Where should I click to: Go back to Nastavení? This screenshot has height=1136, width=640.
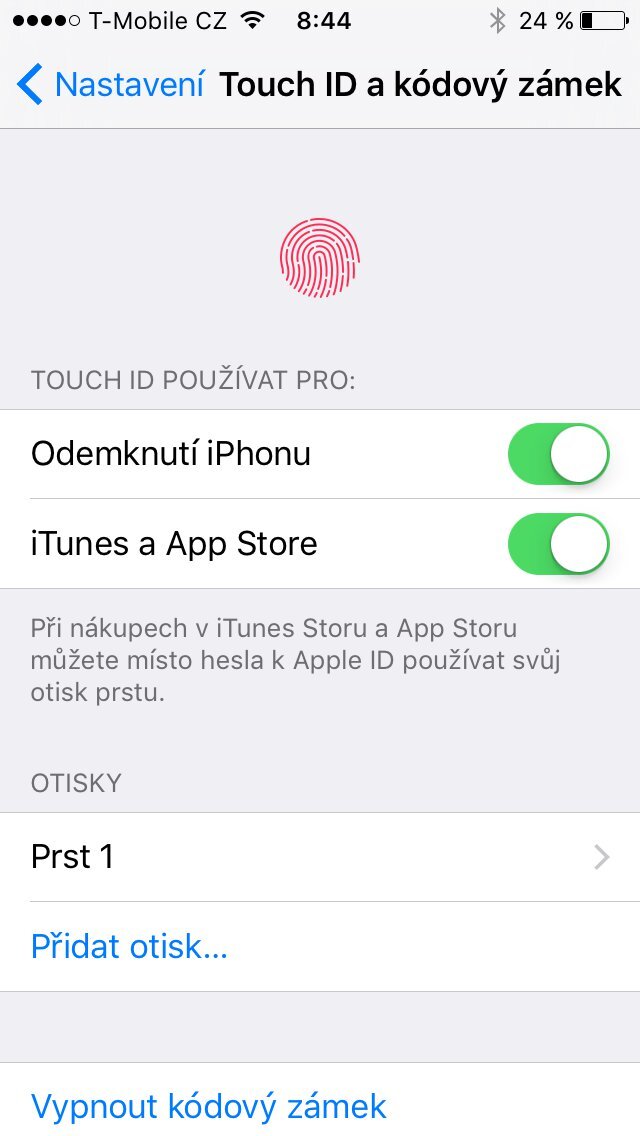(110, 85)
